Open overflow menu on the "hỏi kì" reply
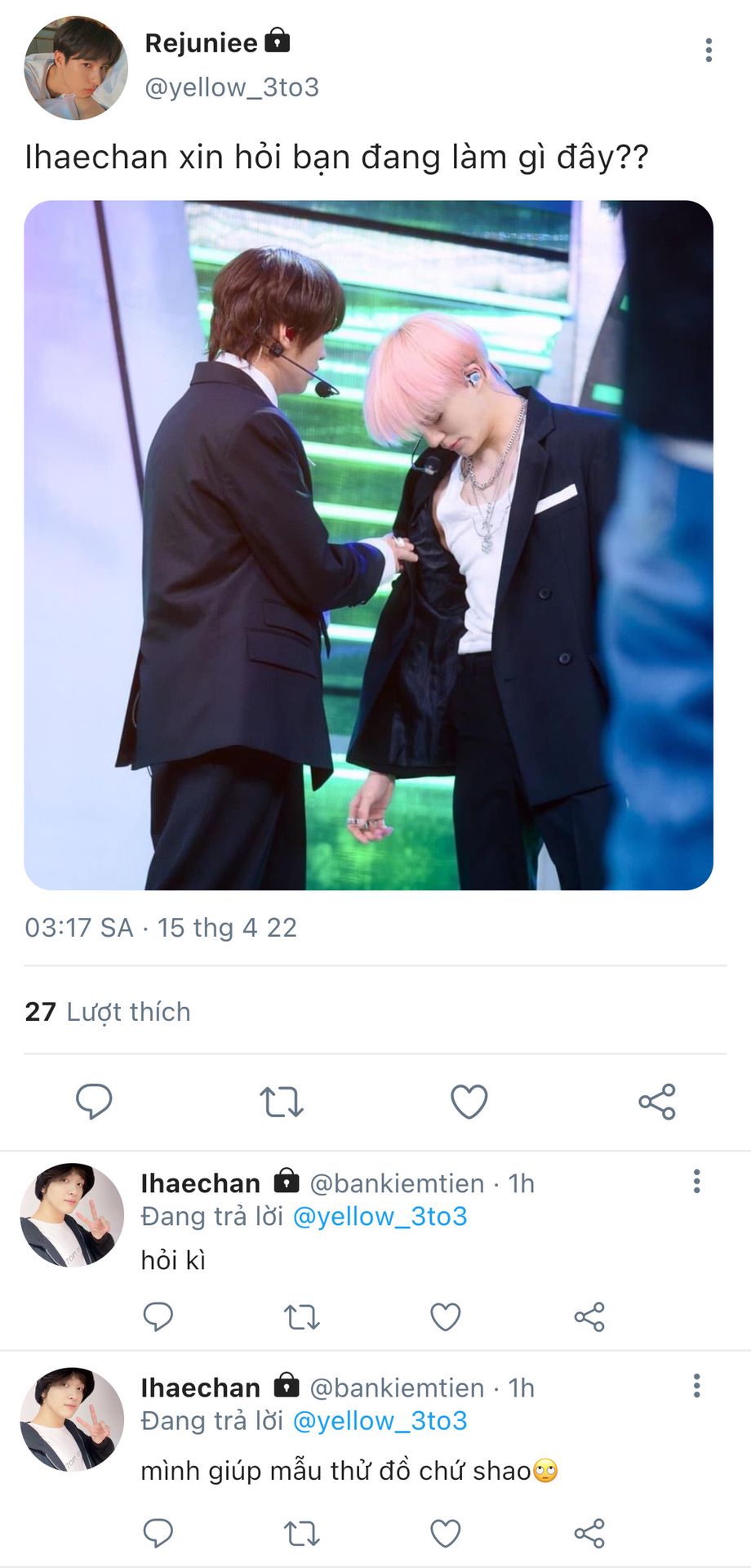This screenshot has height=1568, width=751. (x=696, y=1181)
